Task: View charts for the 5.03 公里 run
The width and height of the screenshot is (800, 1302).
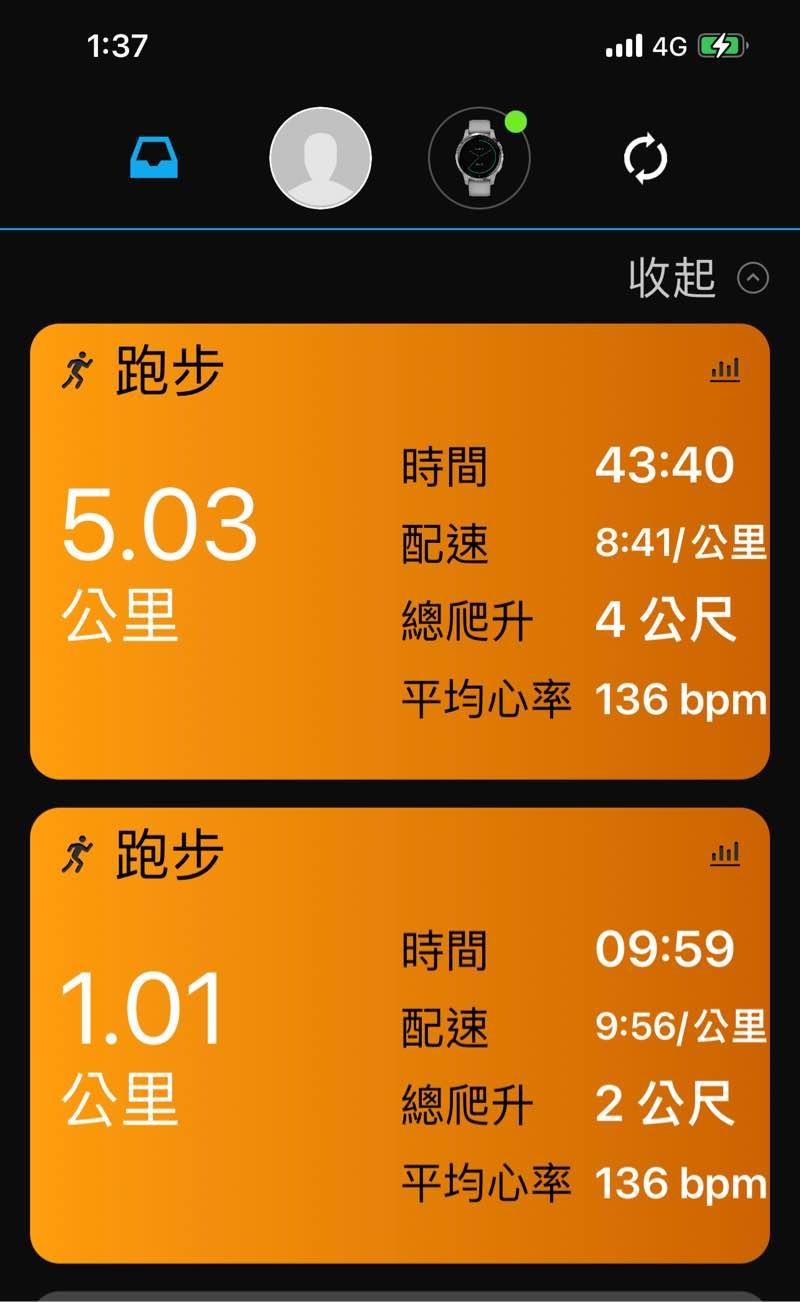Action: (725, 370)
